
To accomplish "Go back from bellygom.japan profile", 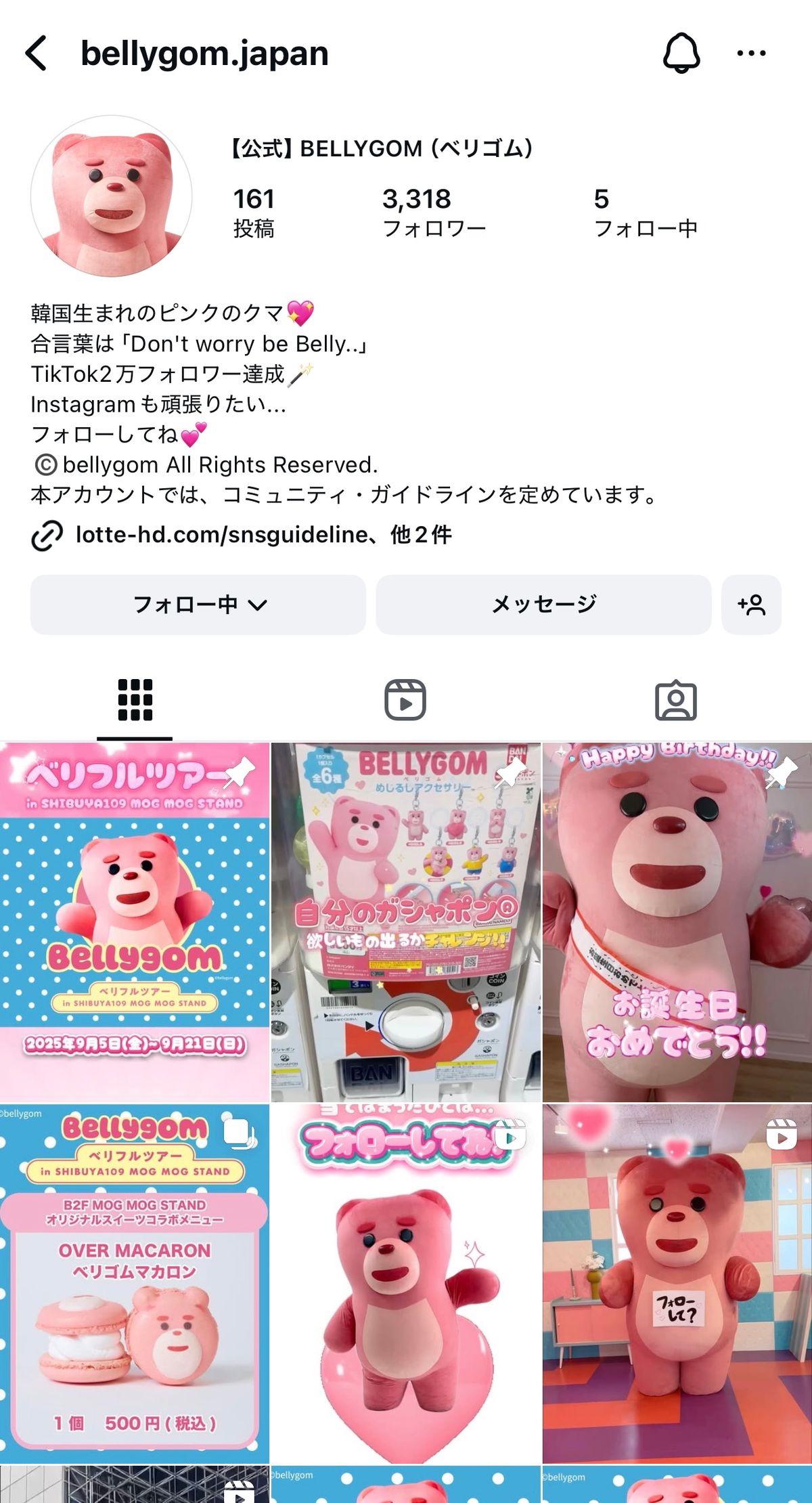I will coord(37,53).
